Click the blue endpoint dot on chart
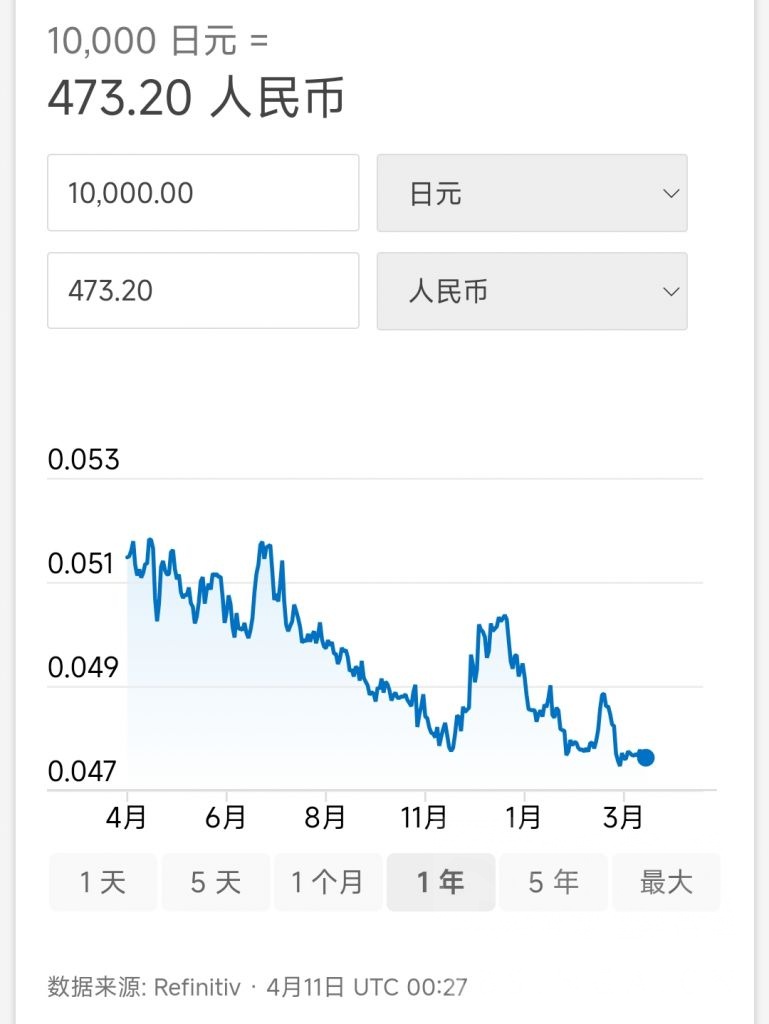The image size is (769, 1024). click(x=645, y=758)
